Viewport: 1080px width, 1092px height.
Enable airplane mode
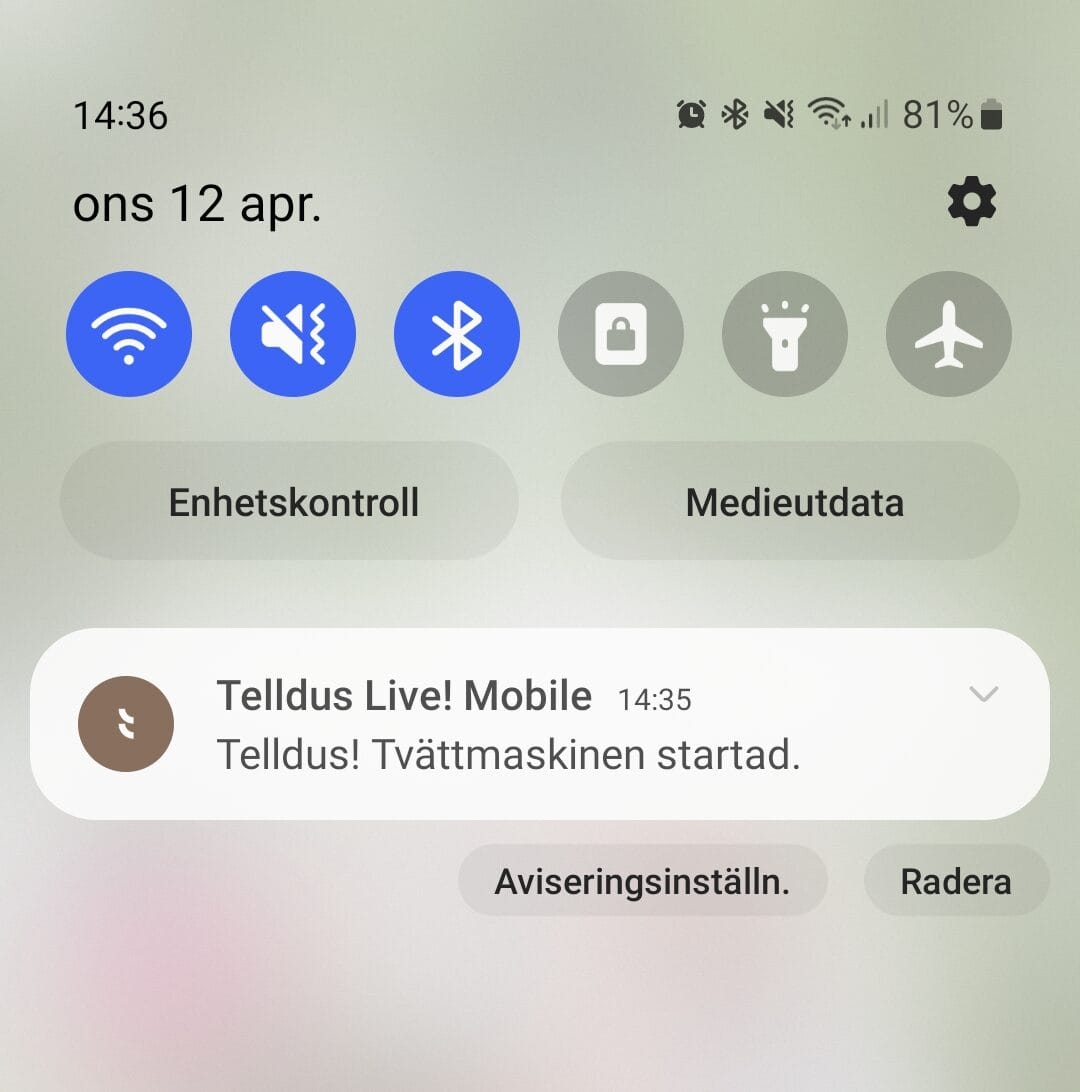pyautogui.click(x=949, y=334)
